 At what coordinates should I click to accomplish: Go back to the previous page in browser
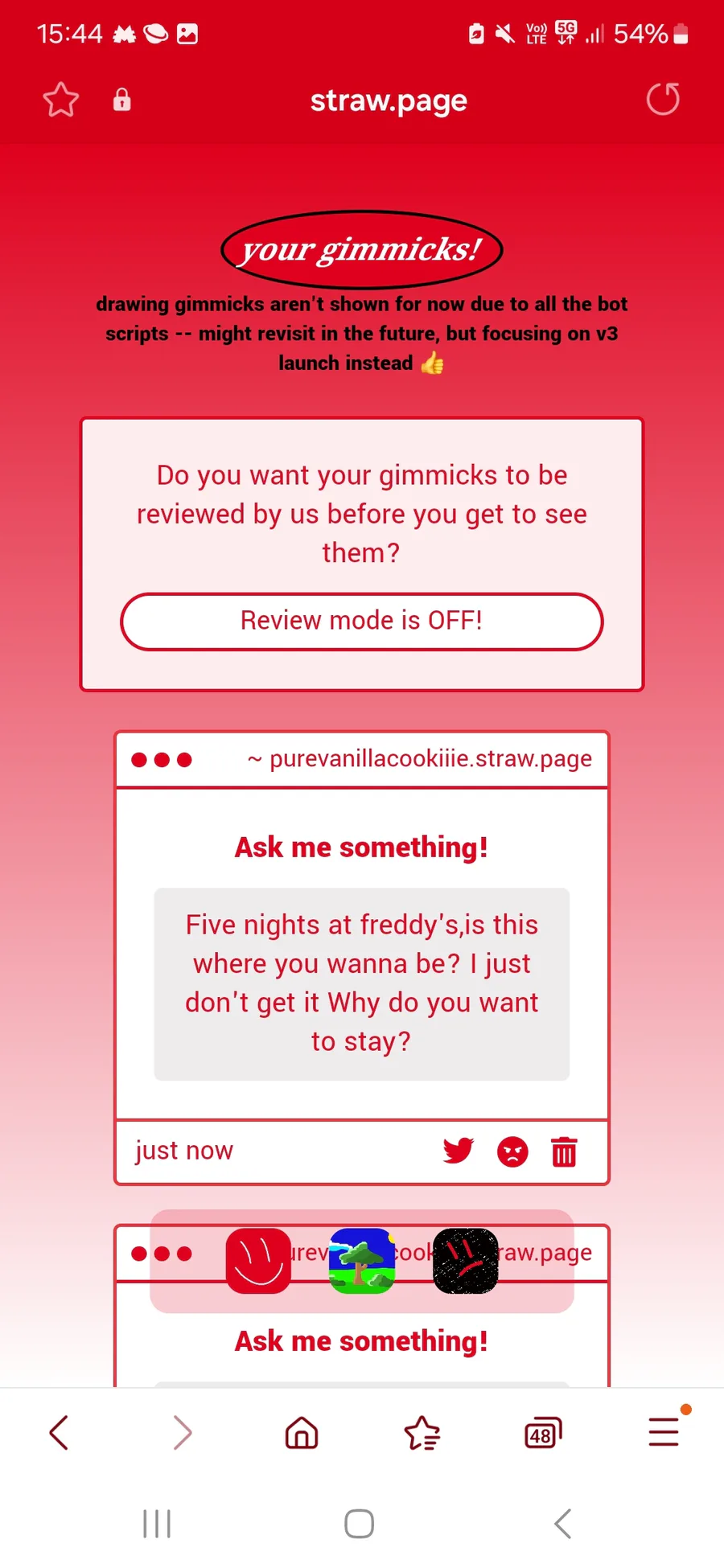pyautogui.click(x=60, y=1432)
